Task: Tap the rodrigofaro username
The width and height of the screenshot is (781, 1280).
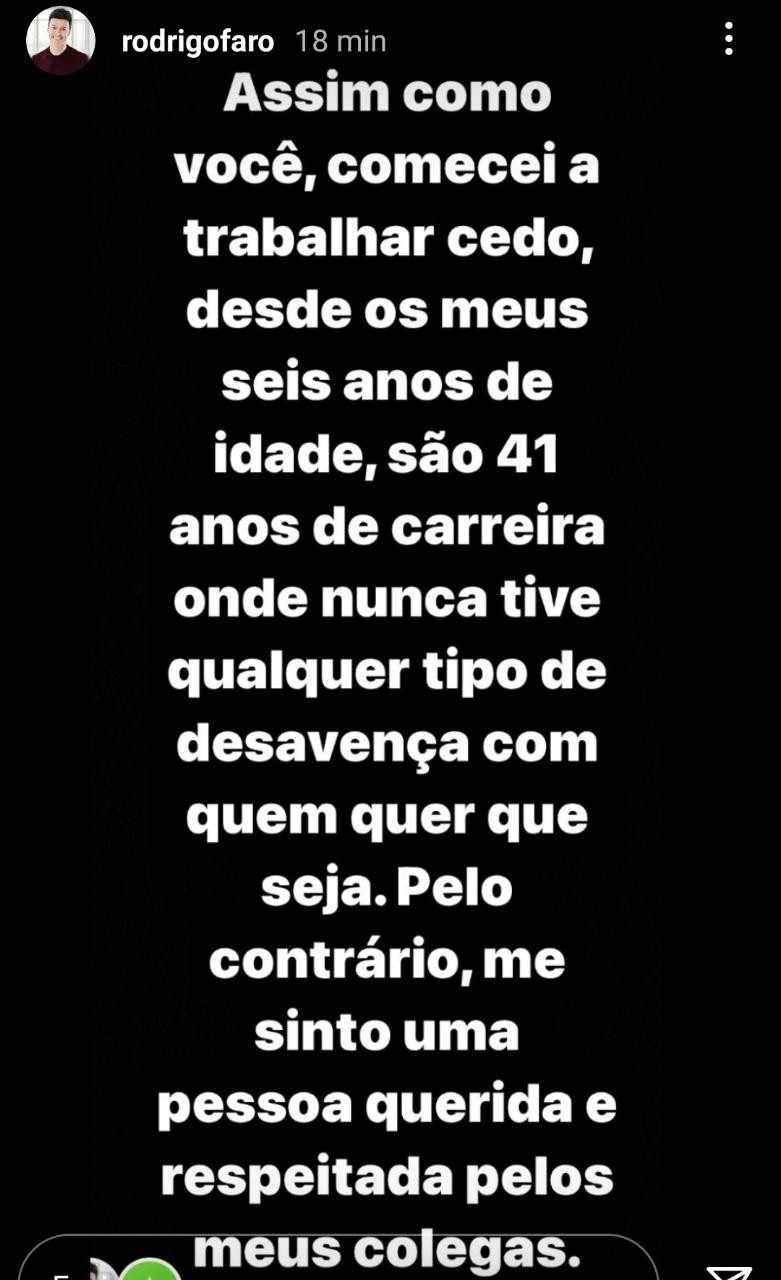Action: coord(197,41)
